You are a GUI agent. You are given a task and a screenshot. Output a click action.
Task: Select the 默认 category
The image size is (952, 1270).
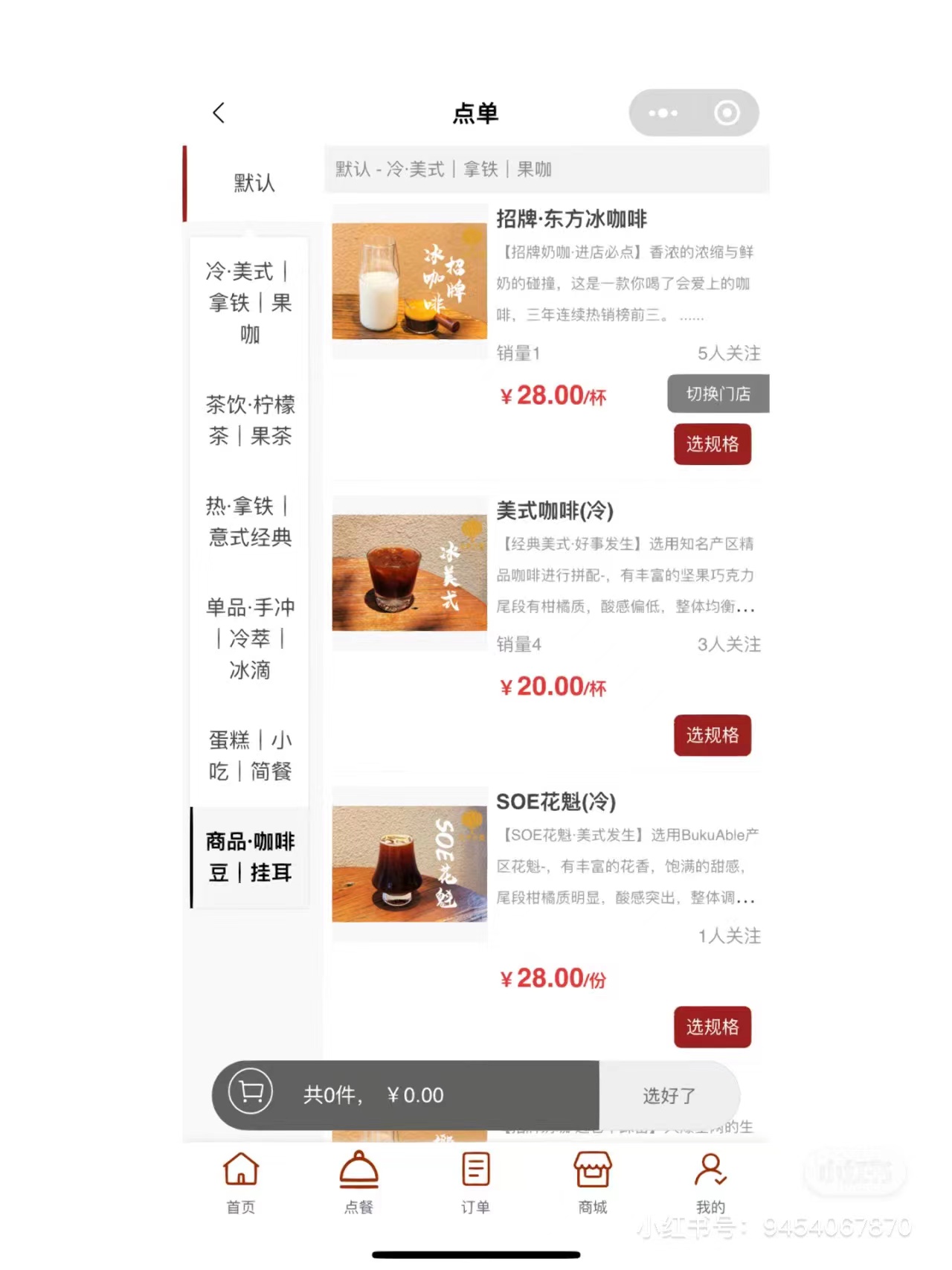(254, 183)
